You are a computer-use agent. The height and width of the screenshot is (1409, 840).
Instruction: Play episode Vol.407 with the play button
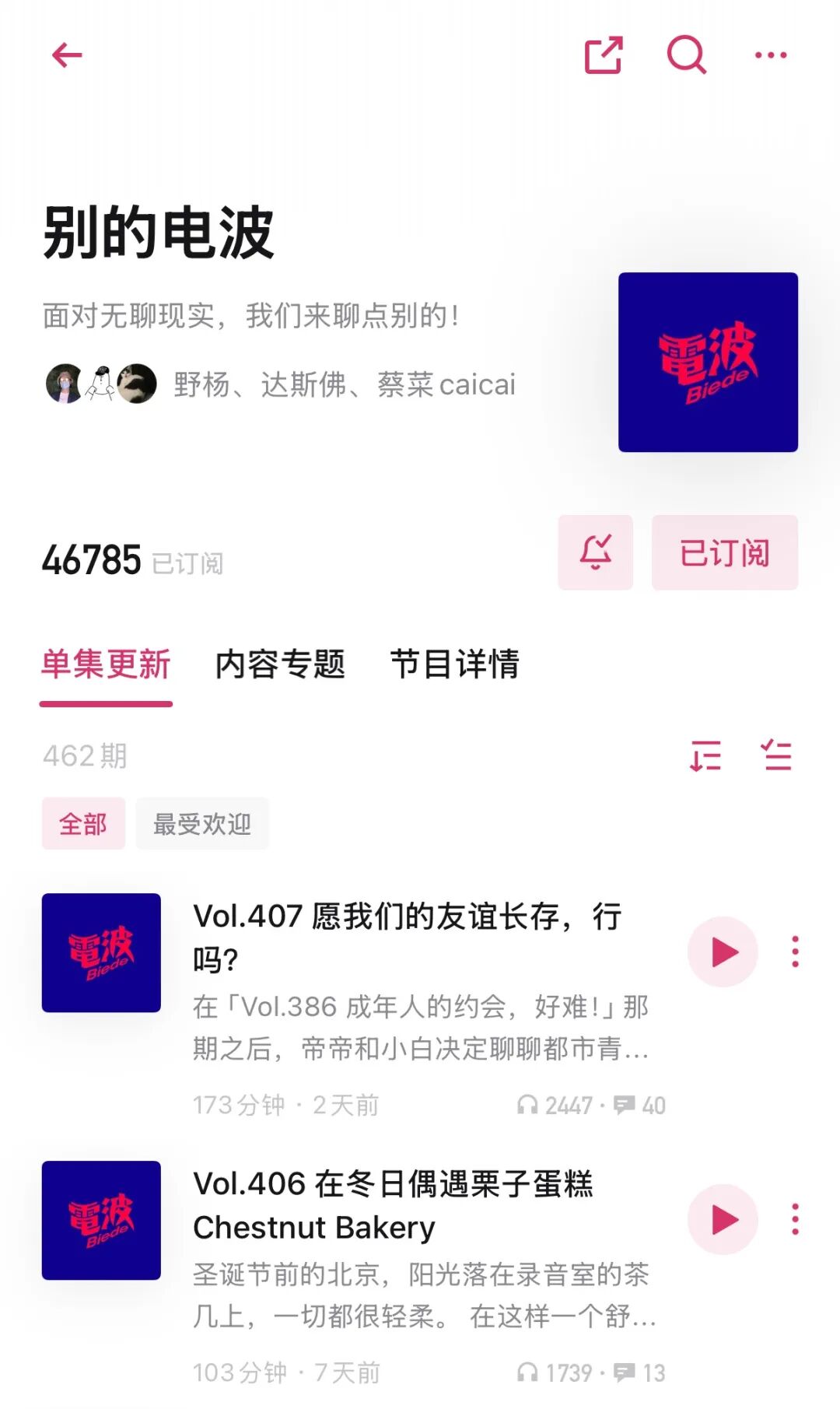coord(723,950)
